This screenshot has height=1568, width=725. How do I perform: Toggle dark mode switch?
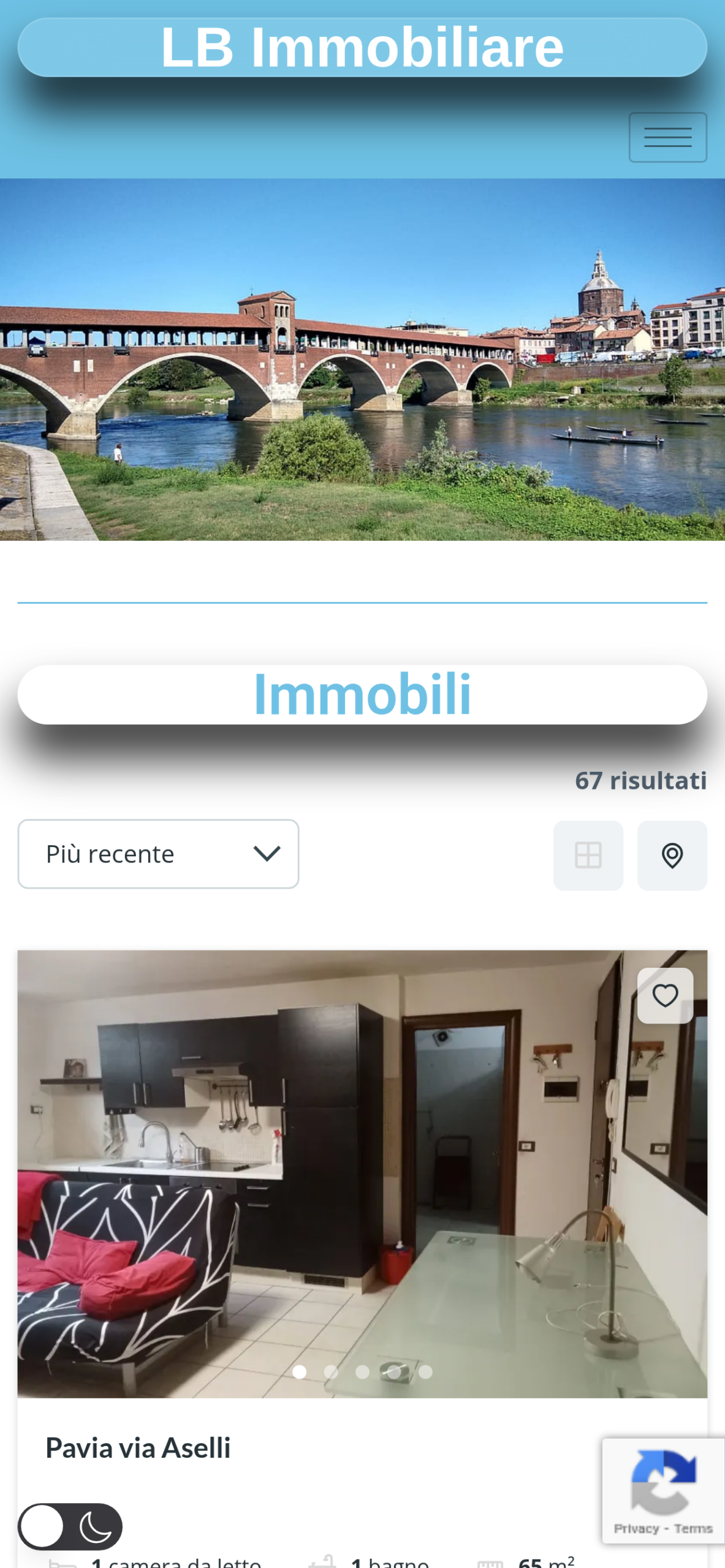(x=70, y=1526)
